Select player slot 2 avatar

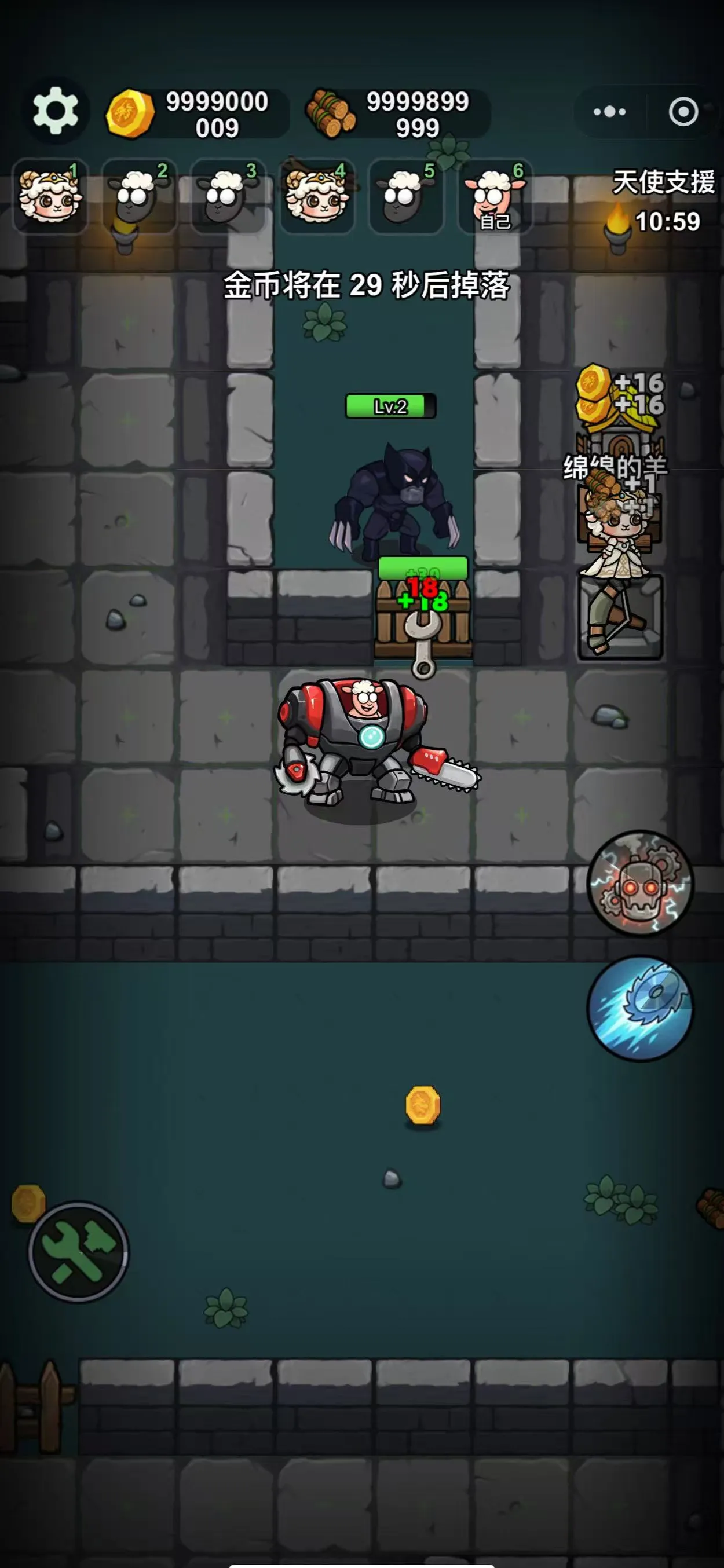click(139, 196)
